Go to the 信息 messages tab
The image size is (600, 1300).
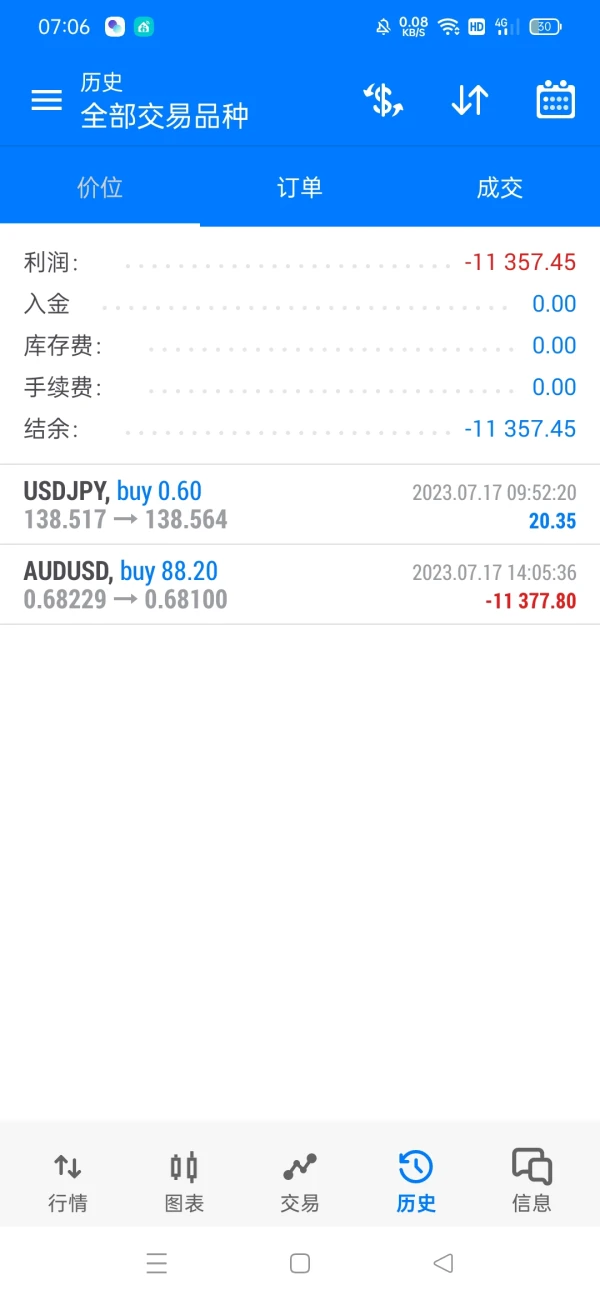click(532, 1181)
